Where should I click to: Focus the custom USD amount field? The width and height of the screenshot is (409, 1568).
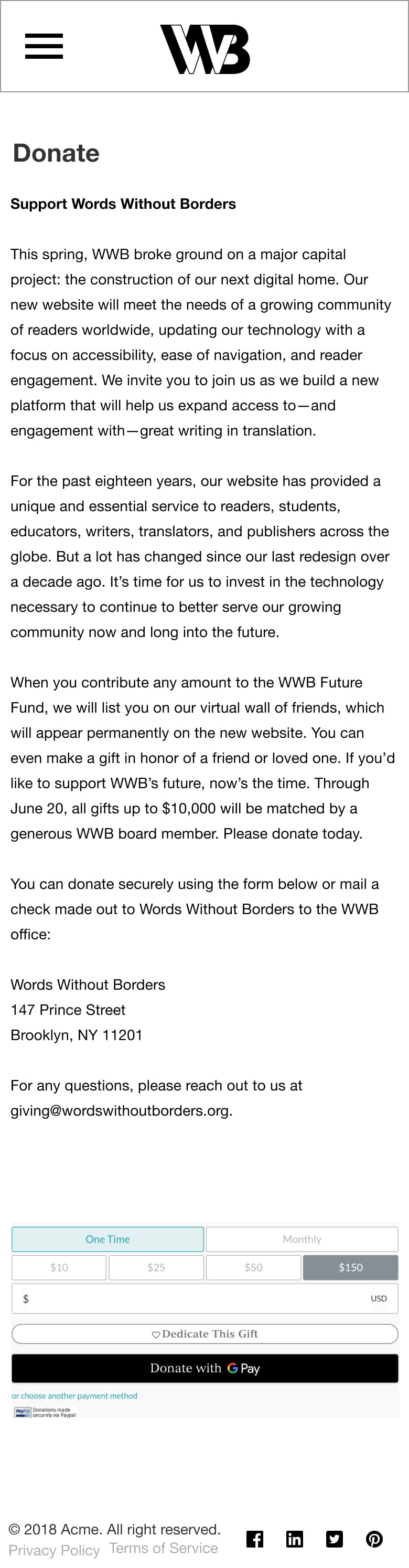[205, 1298]
